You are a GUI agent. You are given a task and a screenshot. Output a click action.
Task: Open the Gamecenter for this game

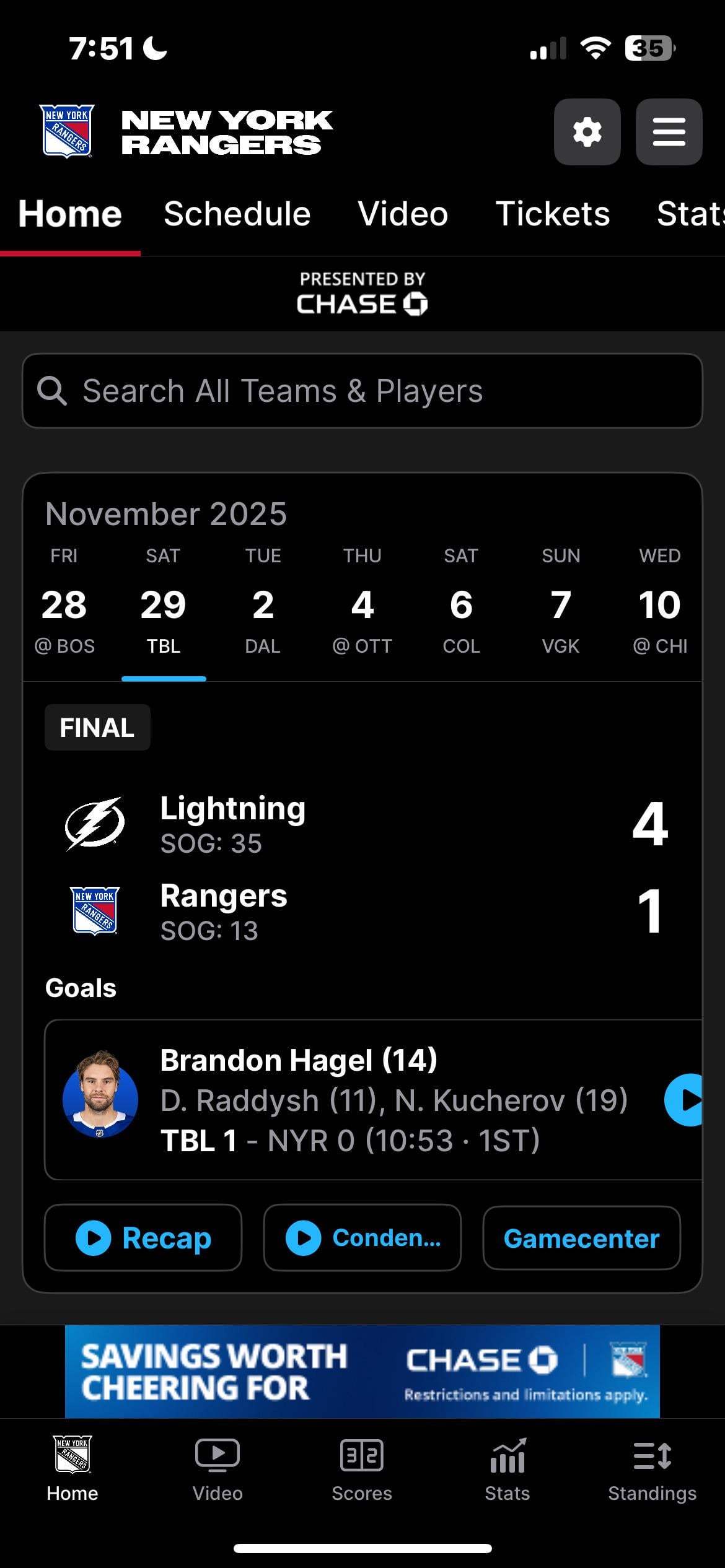point(581,1239)
